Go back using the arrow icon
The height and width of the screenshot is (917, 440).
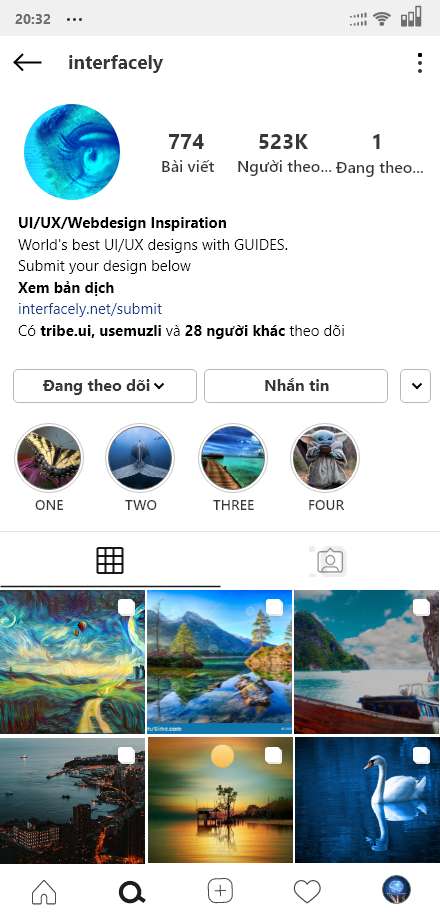[27, 63]
